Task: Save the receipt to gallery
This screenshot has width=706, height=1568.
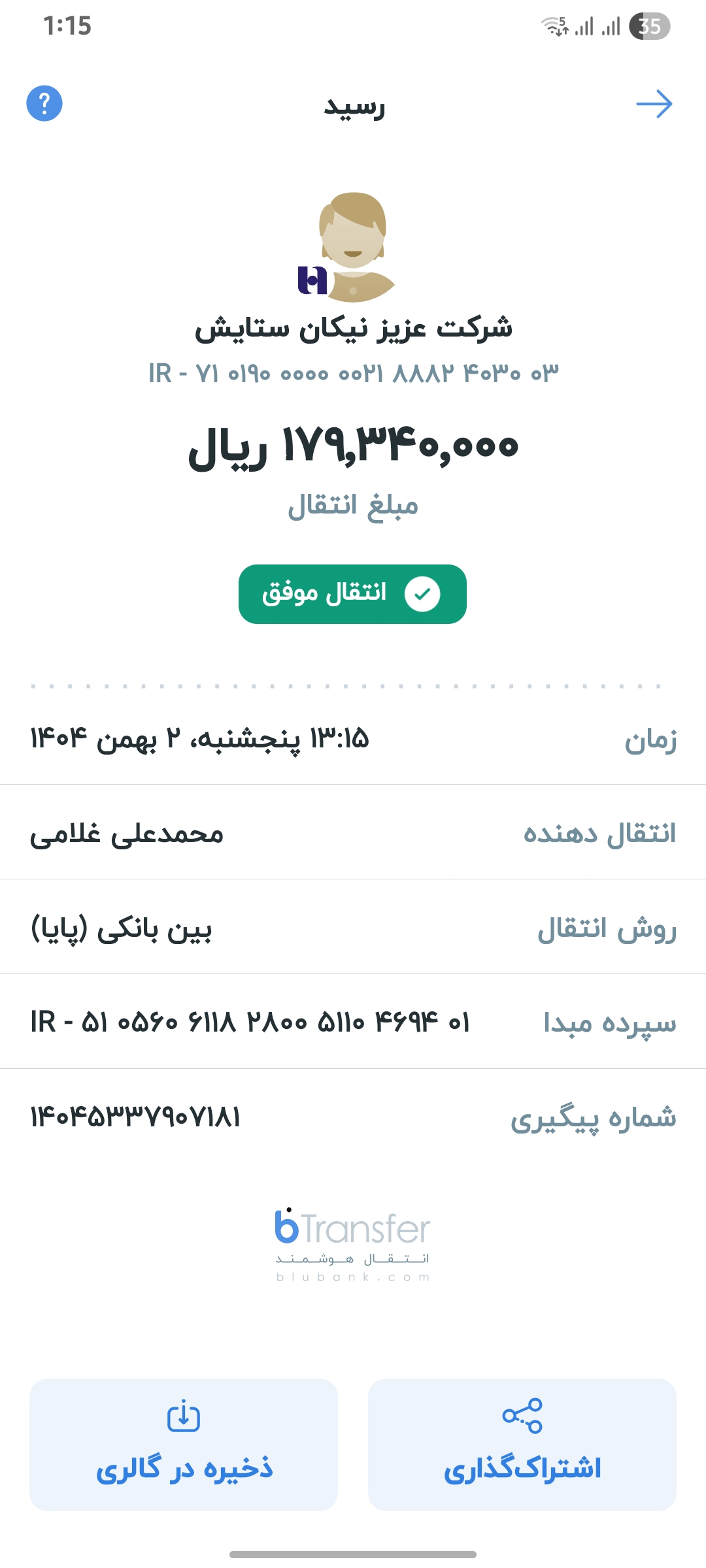Action: pyautogui.click(x=184, y=1445)
